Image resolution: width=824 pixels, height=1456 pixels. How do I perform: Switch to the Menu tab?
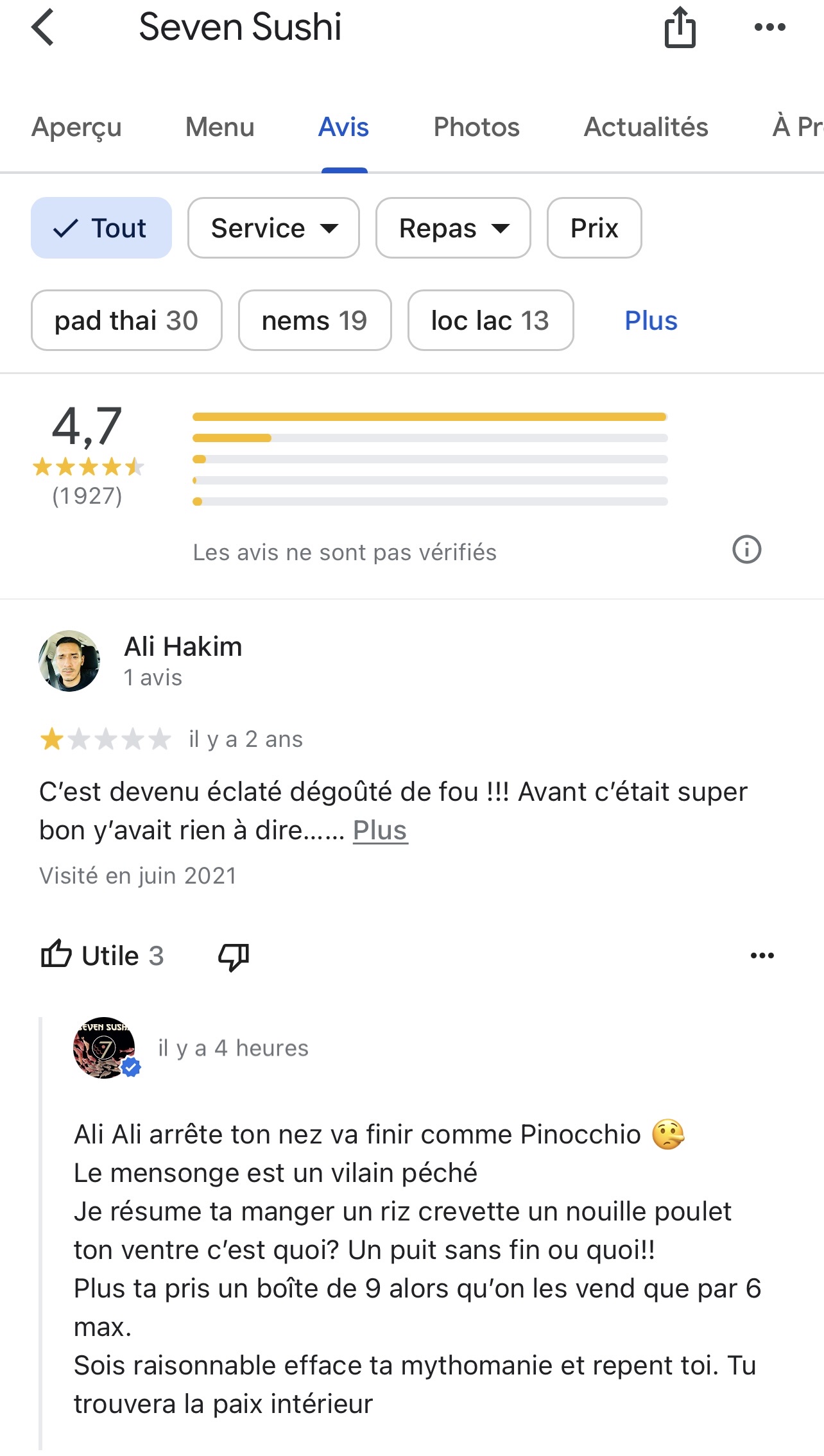219,127
